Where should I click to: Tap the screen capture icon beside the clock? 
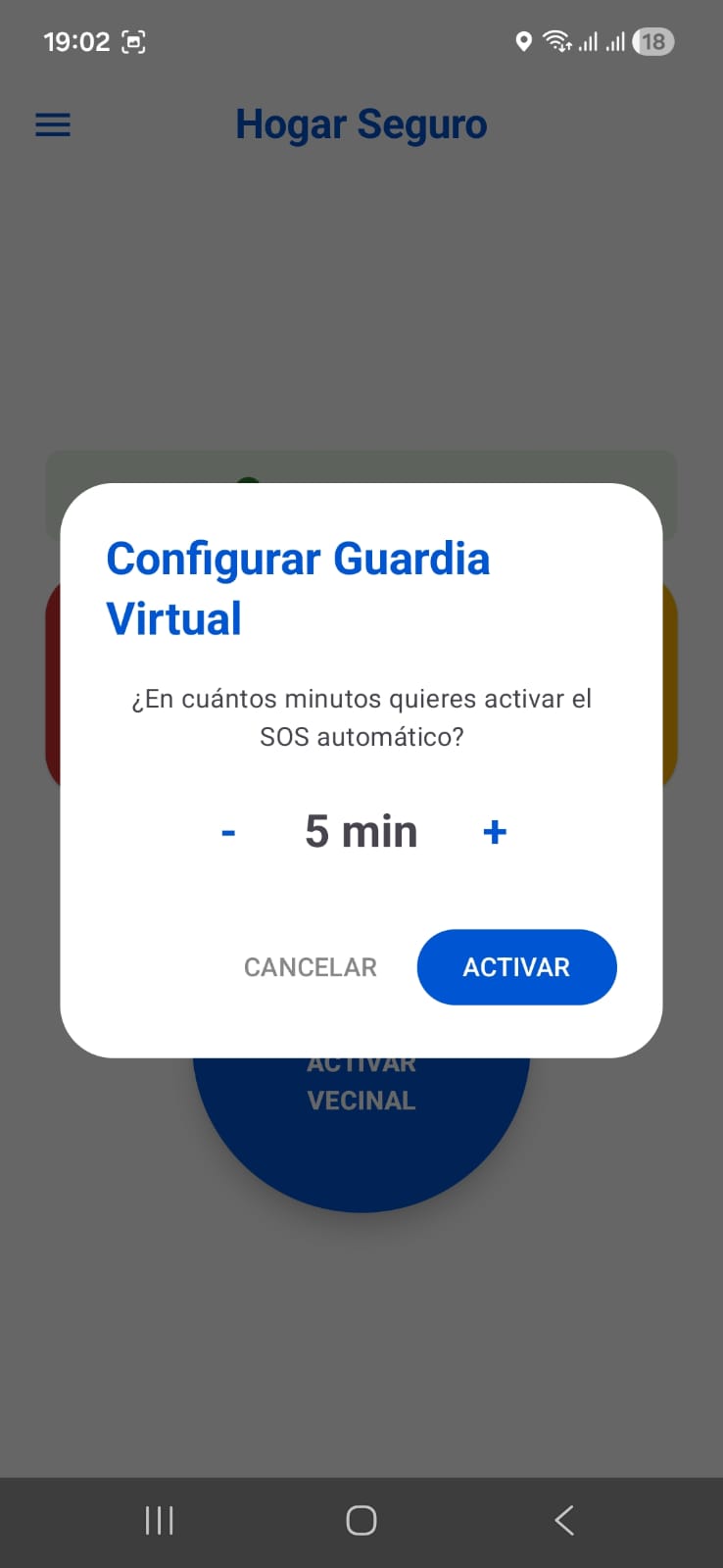(x=134, y=41)
